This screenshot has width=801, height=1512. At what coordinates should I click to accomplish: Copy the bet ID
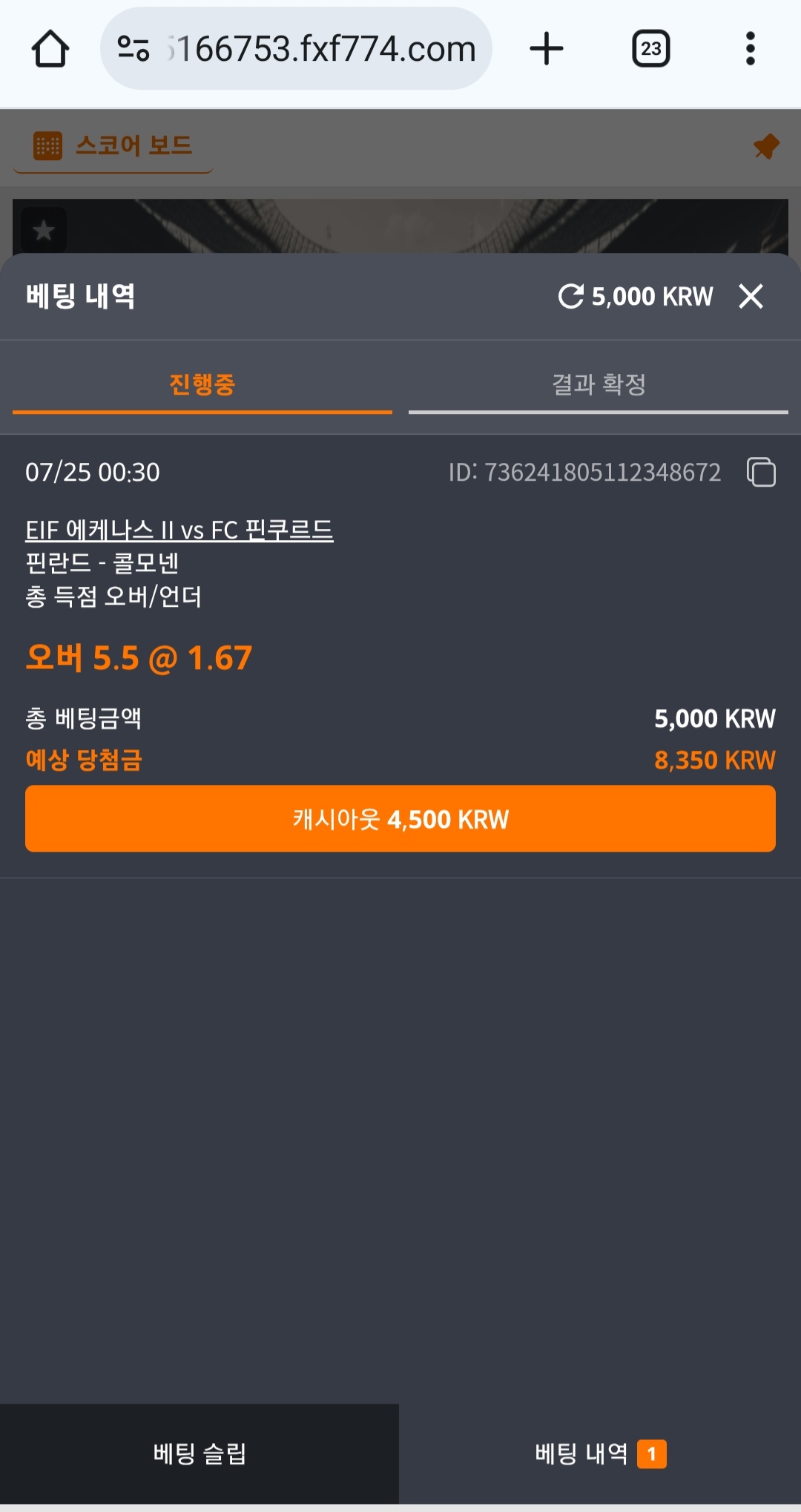[x=761, y=472]
